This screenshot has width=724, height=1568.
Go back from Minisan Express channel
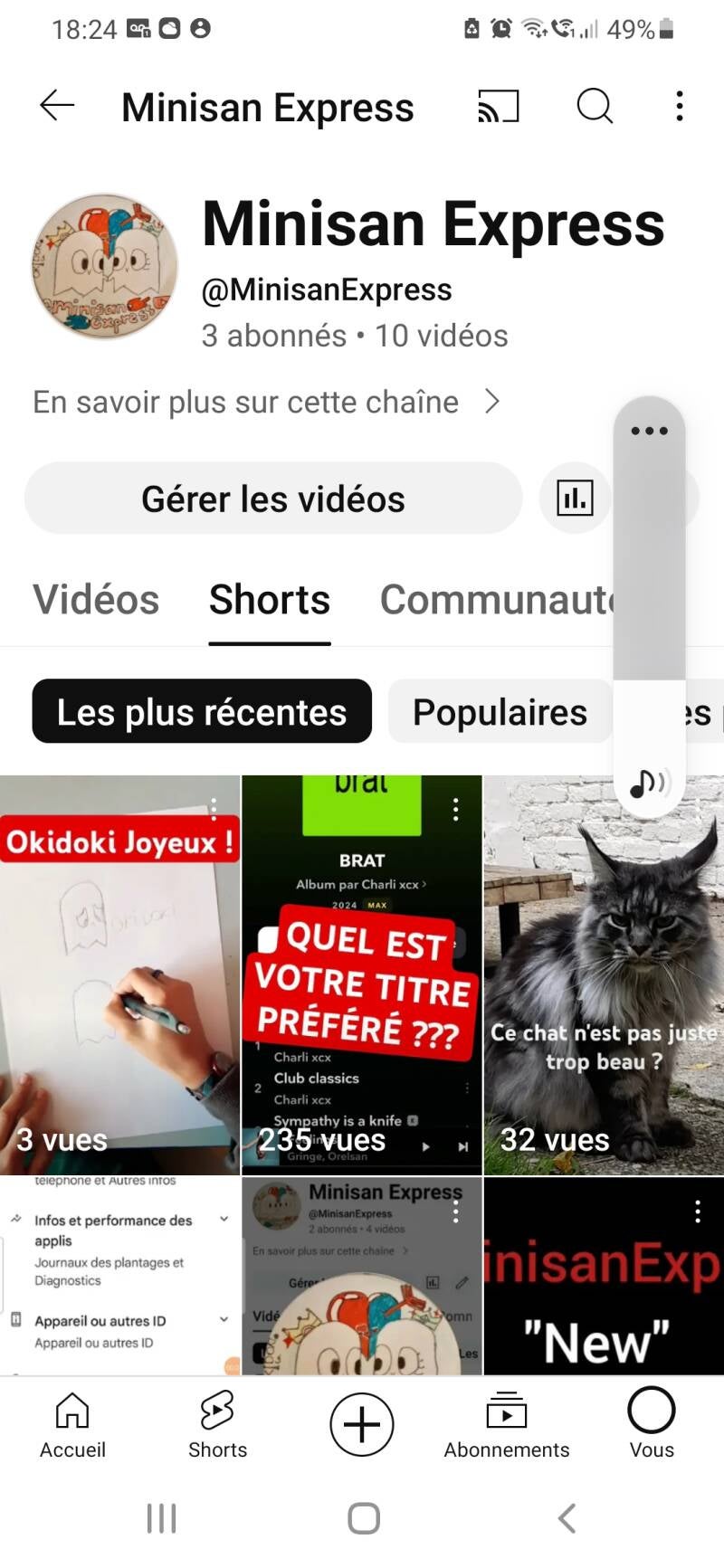click(x=57, y=107)
